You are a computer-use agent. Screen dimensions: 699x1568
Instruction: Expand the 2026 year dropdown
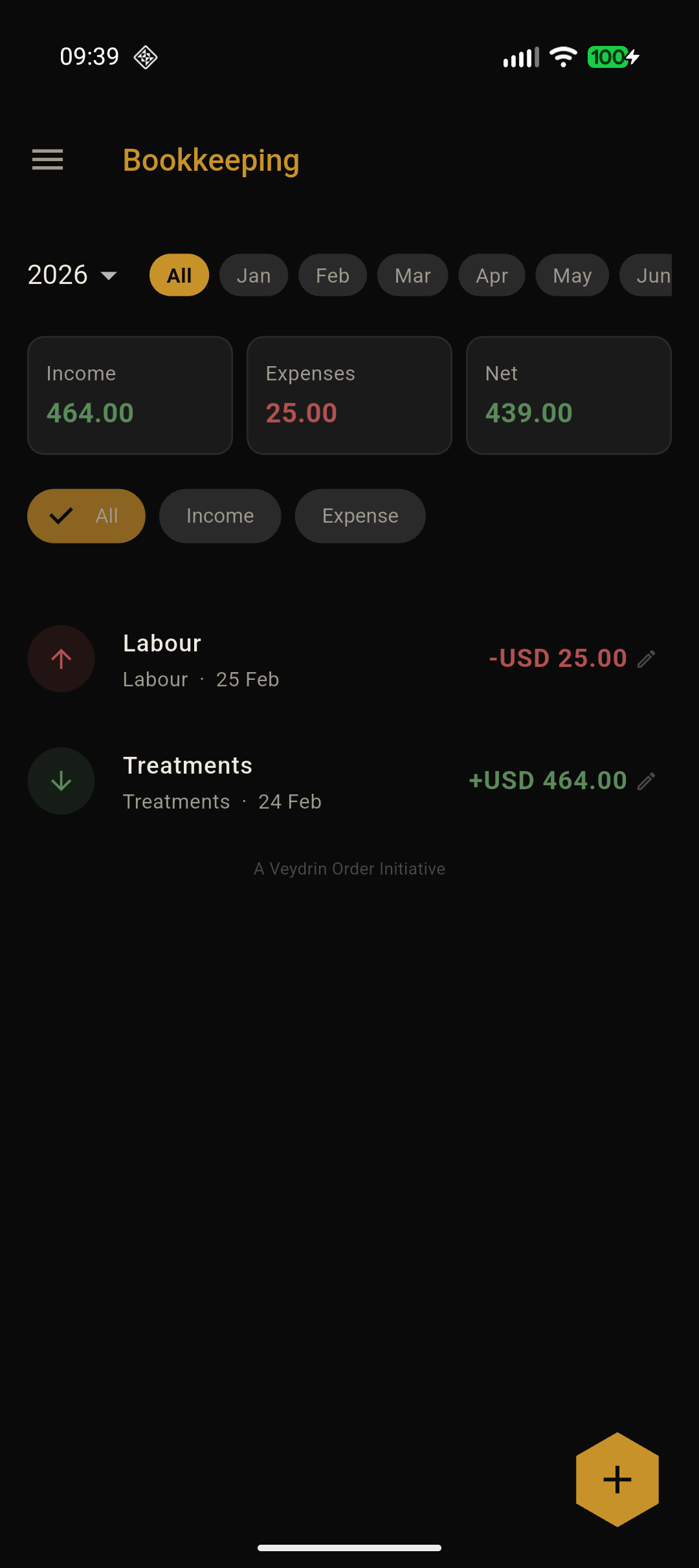coord(72,276)
